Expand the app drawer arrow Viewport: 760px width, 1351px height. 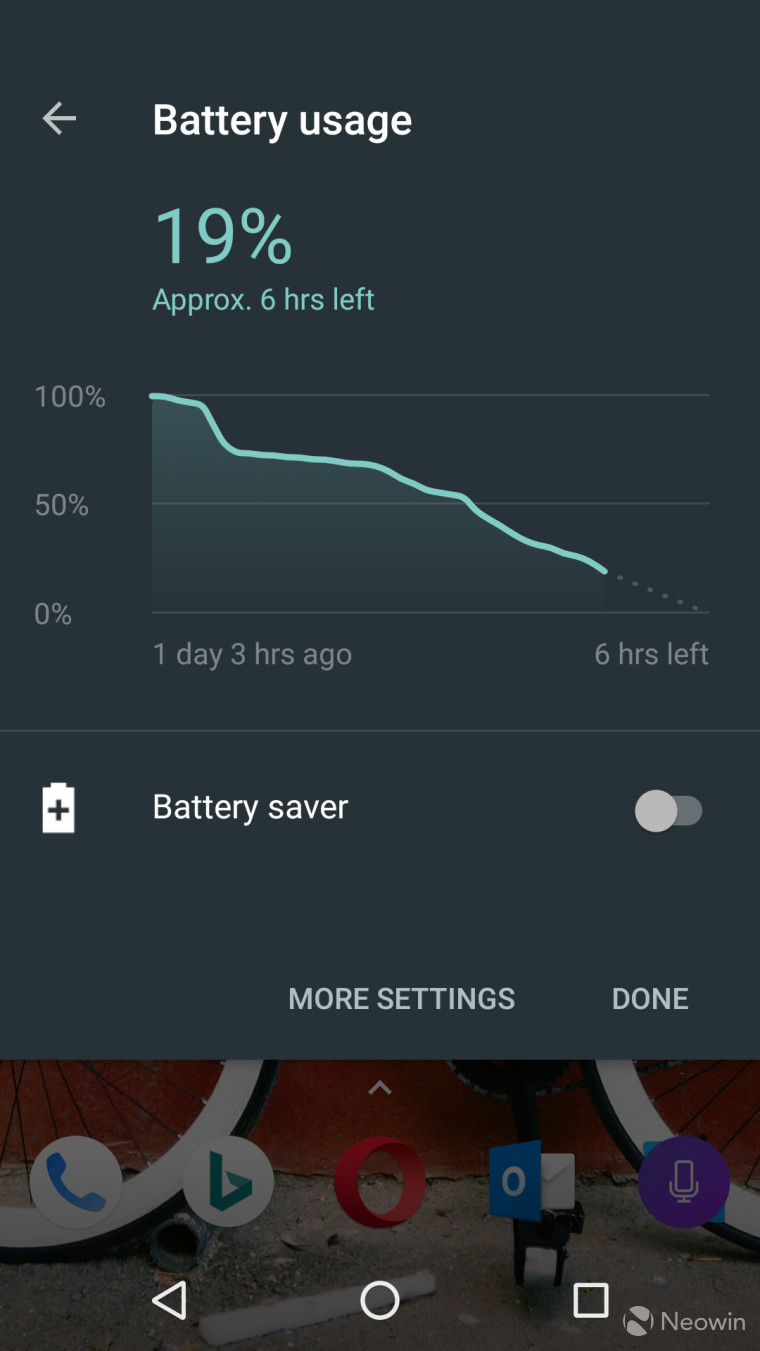(x=380, y=1088)
